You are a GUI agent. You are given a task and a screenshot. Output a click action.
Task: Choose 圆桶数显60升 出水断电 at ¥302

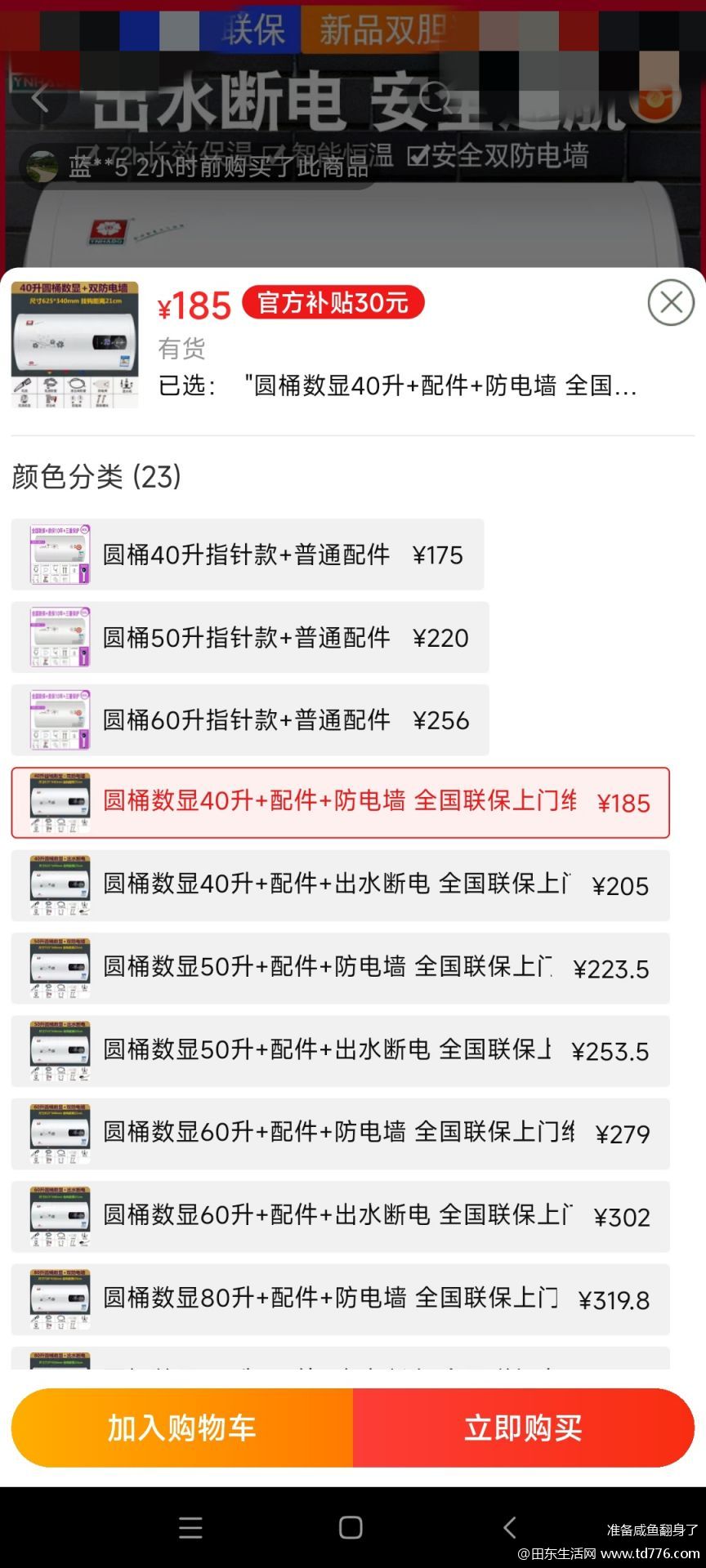341,1217
